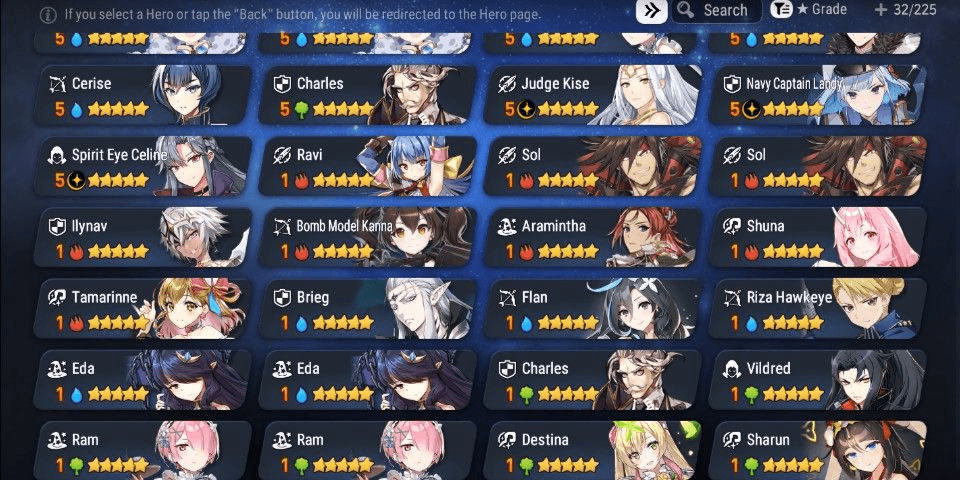
Task: Pick hero Sharun
Action: 820,451
